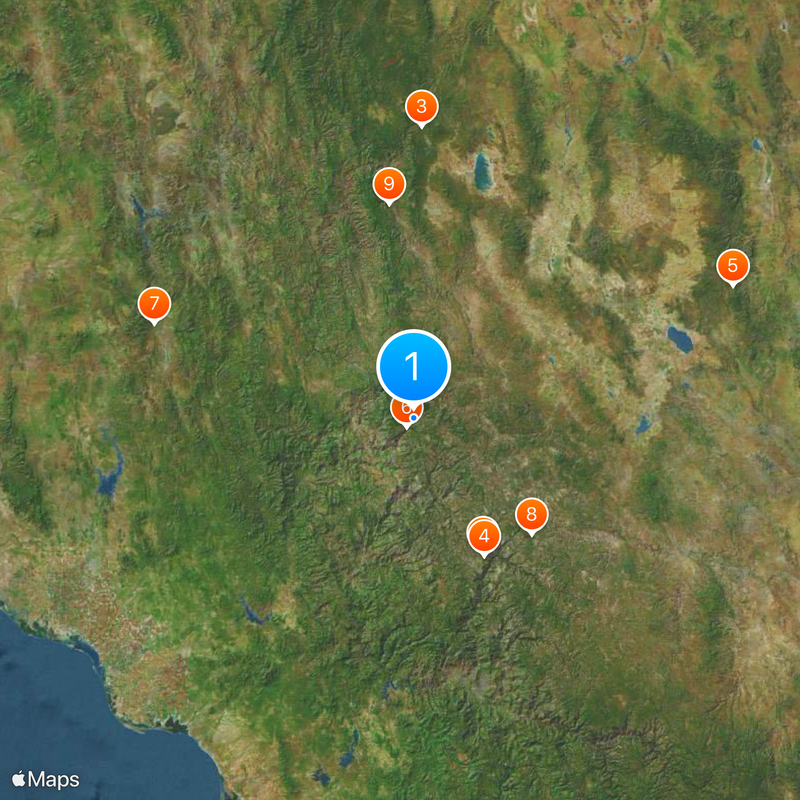Open the Apple Maps attribution logo
Image resolution: width=800 pixels, height=800 pixels.
(x=46, y=779)
